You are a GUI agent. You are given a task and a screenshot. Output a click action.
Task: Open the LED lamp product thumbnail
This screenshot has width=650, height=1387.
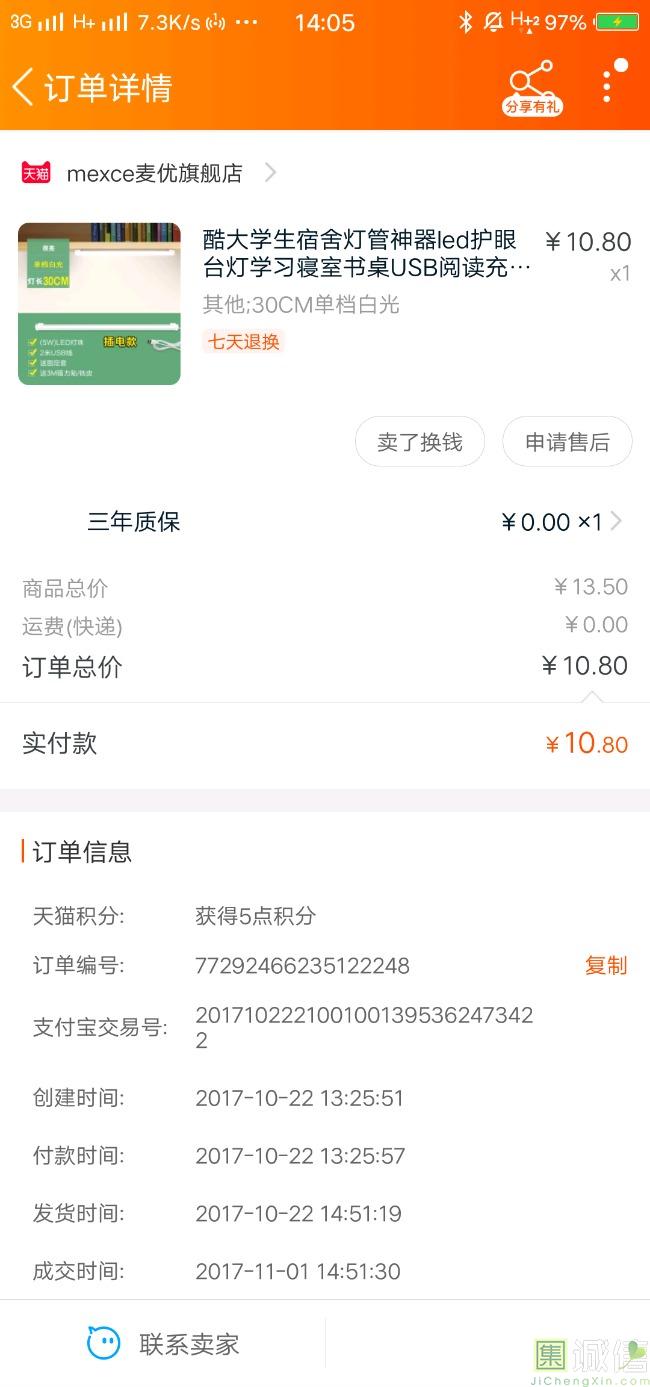point(99,303)
